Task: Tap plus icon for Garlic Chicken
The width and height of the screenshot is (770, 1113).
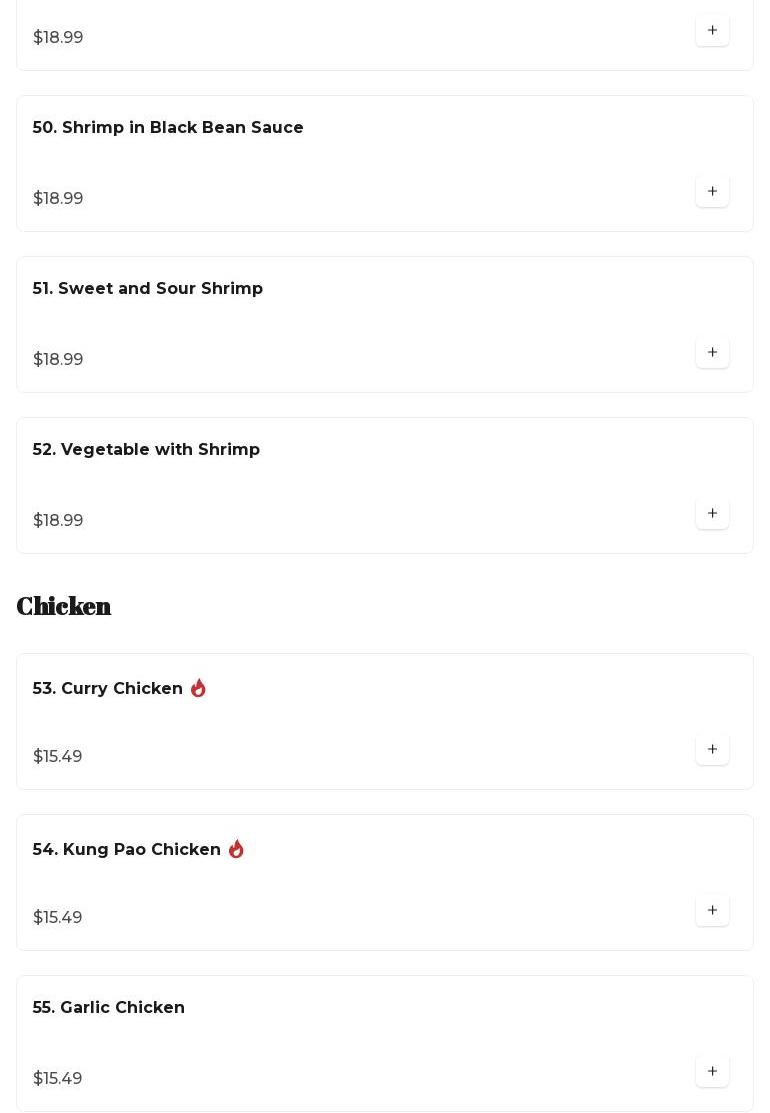Action: 712,1071
